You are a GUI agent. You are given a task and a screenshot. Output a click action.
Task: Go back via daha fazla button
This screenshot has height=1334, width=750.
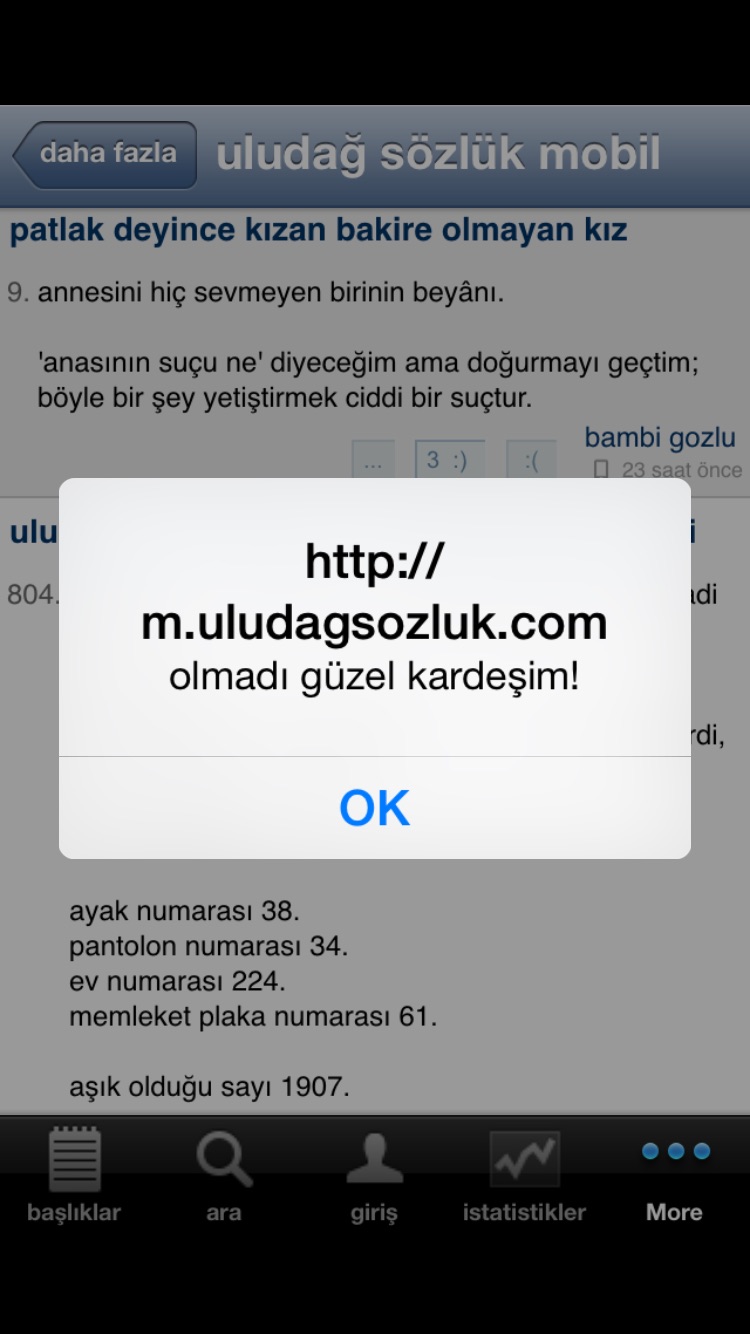tap(105, 154)
